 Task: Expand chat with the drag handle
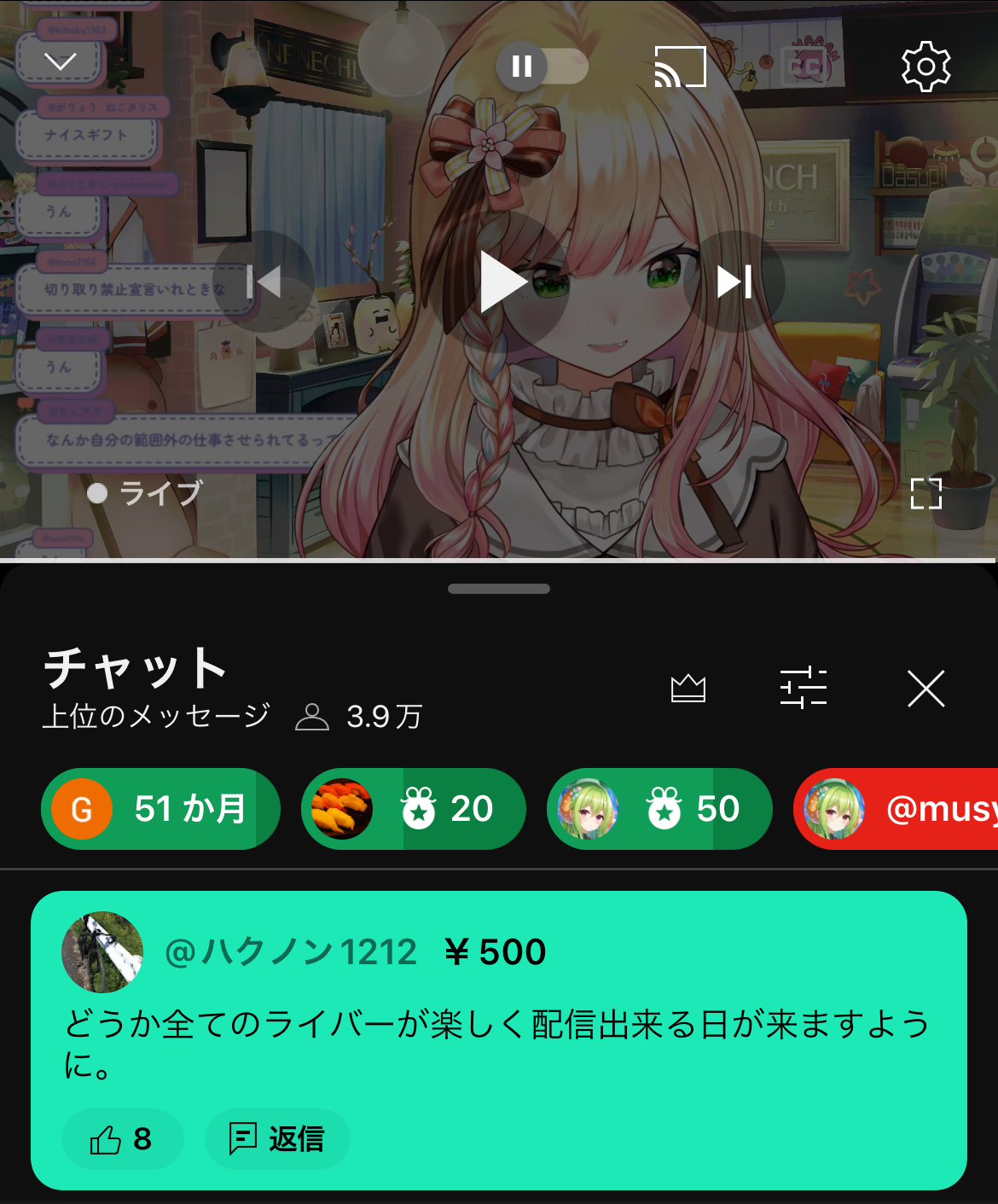(499, 589)
